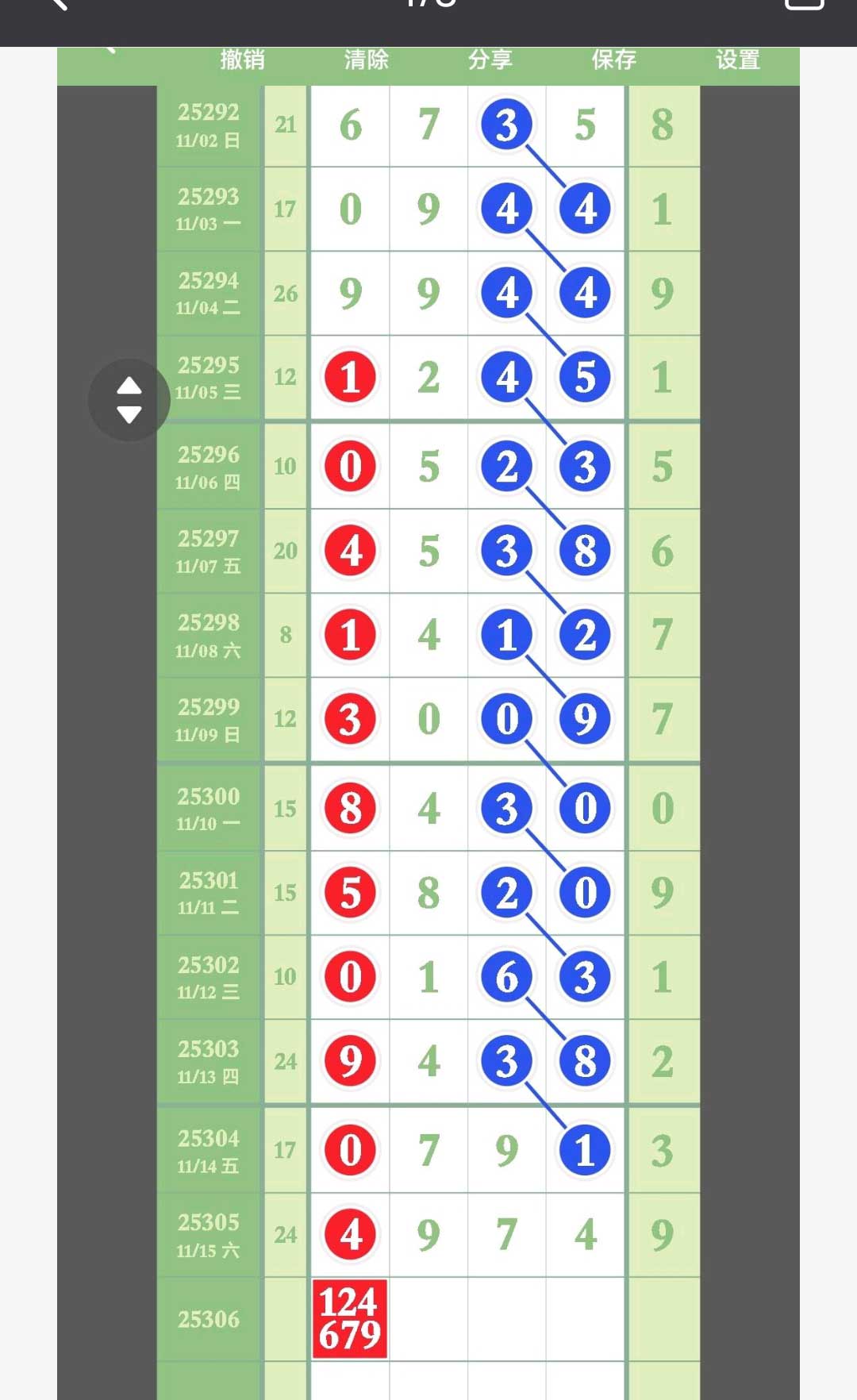857x1400 pixels.
Task: Undo the last action with 撤销
Action: [x=244, y=60]
